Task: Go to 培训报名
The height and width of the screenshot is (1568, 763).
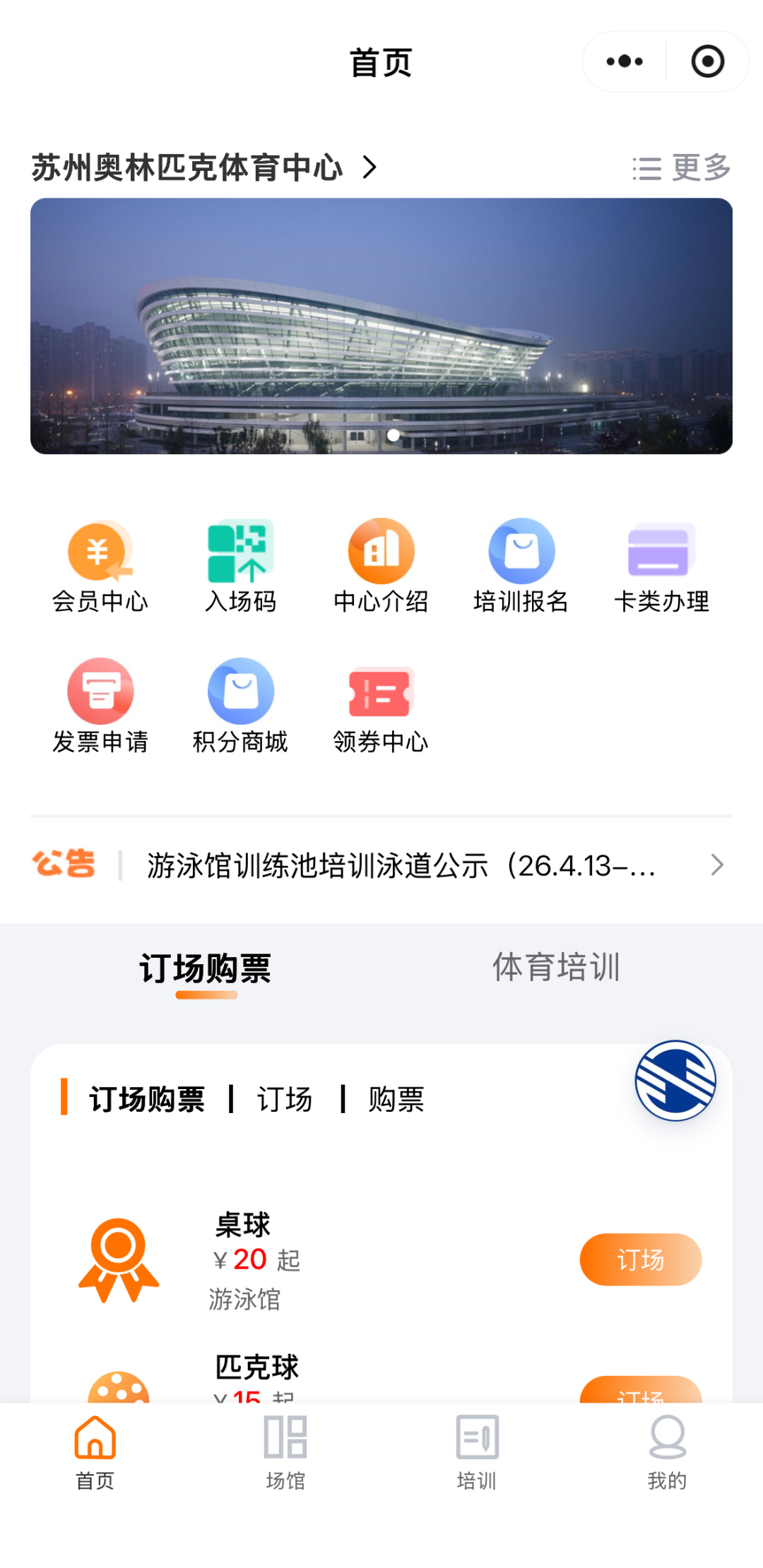Action: click(x=521, y=566)
